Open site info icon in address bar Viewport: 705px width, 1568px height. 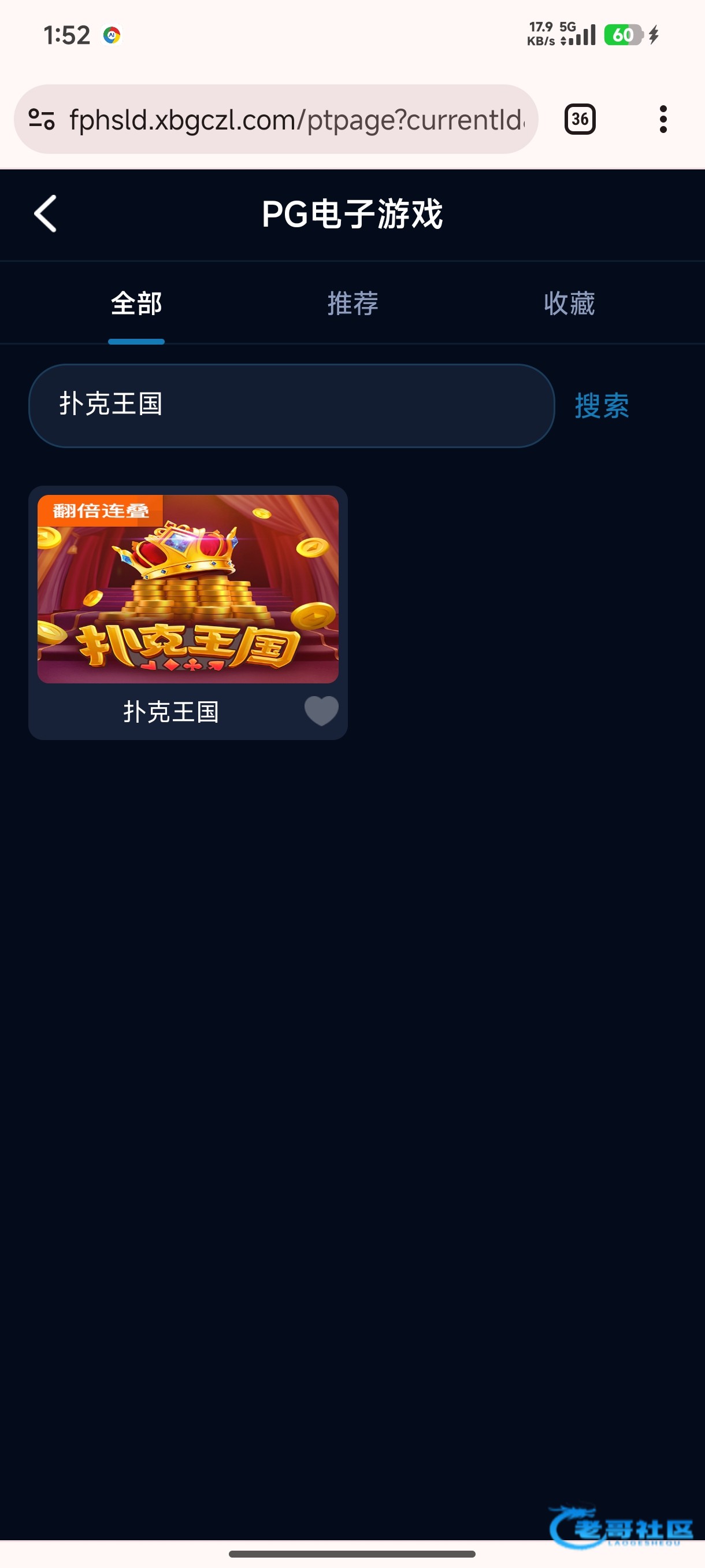(42, 119)
